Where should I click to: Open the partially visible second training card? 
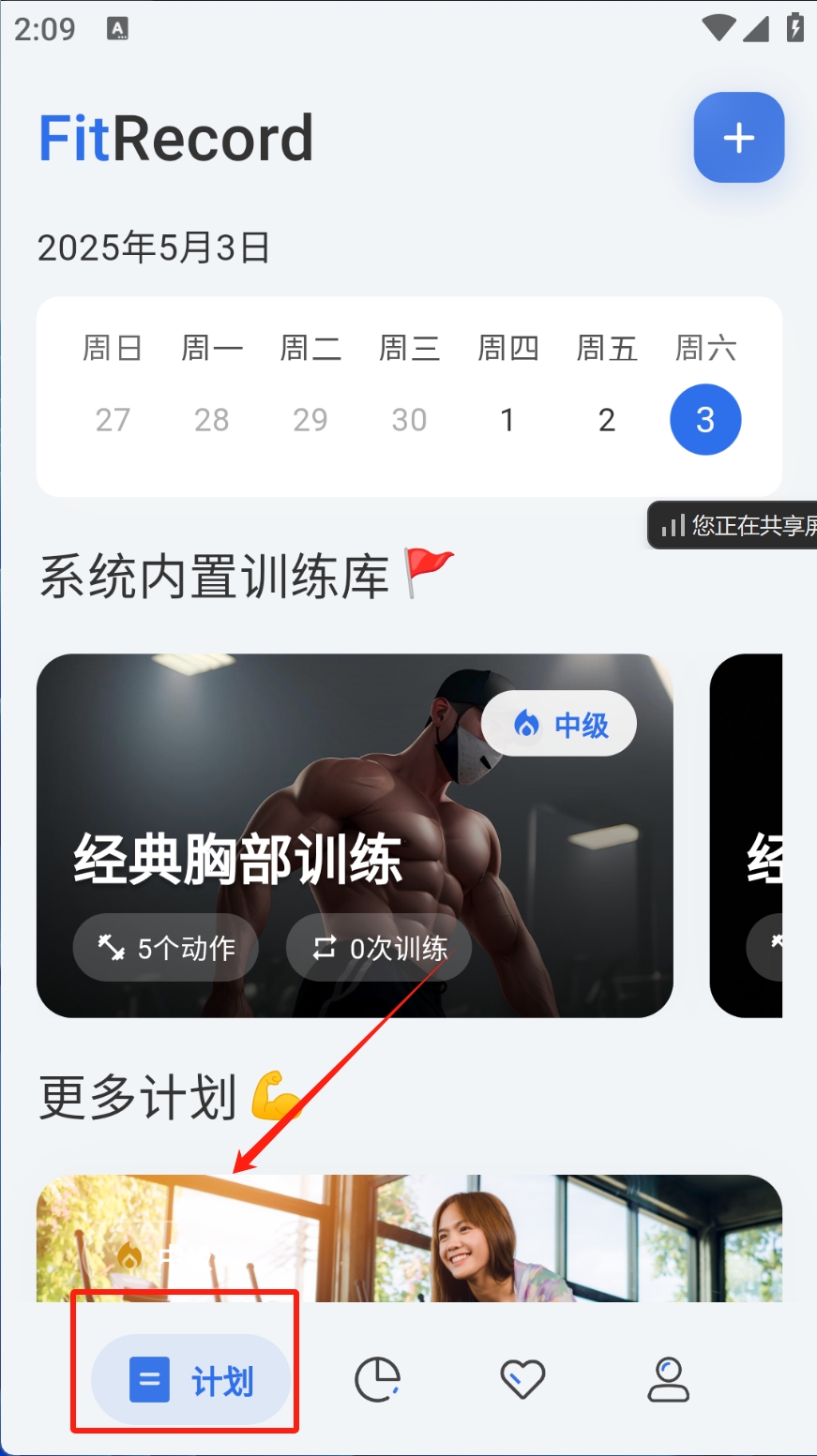tap(748, 834)
